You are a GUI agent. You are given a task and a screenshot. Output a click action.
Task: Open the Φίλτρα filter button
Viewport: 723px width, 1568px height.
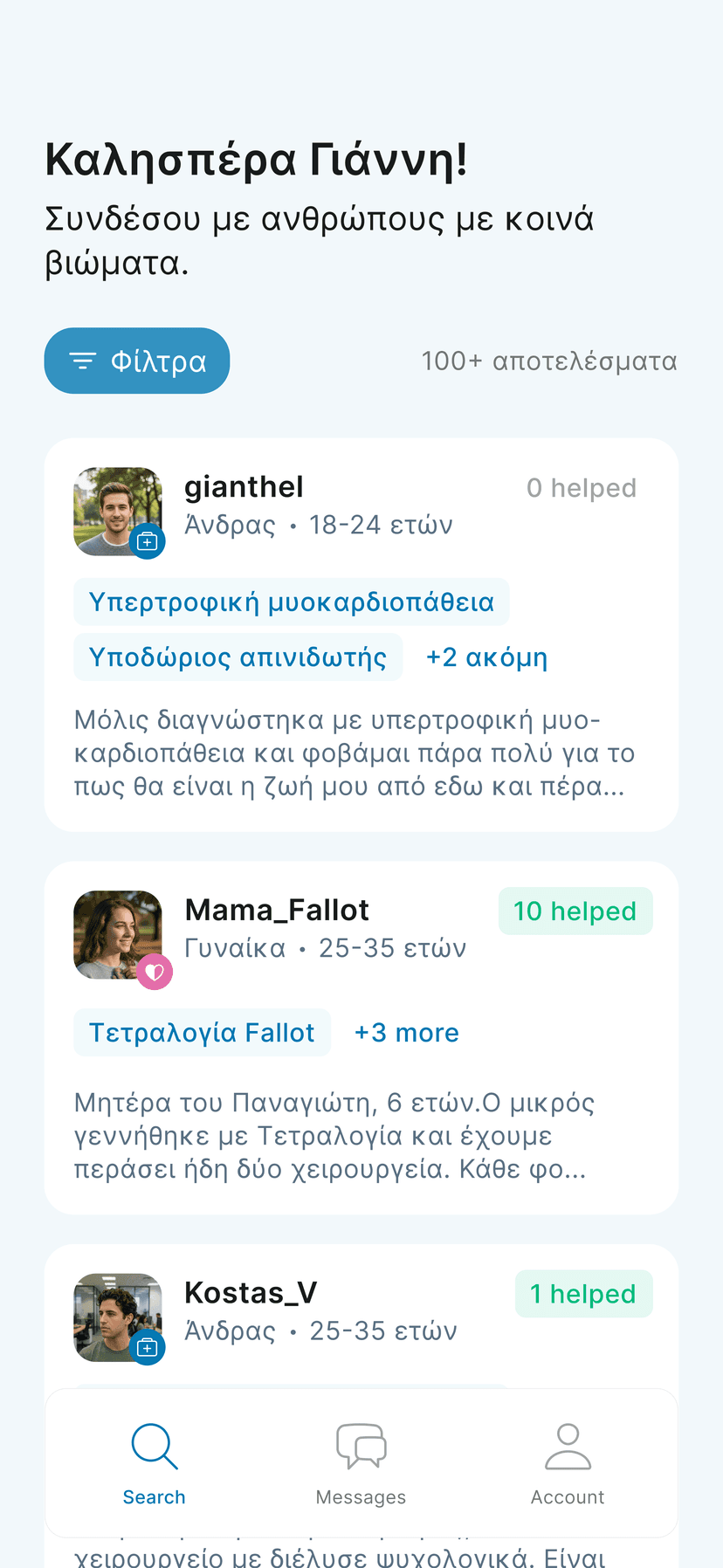[x=137, y=361]
